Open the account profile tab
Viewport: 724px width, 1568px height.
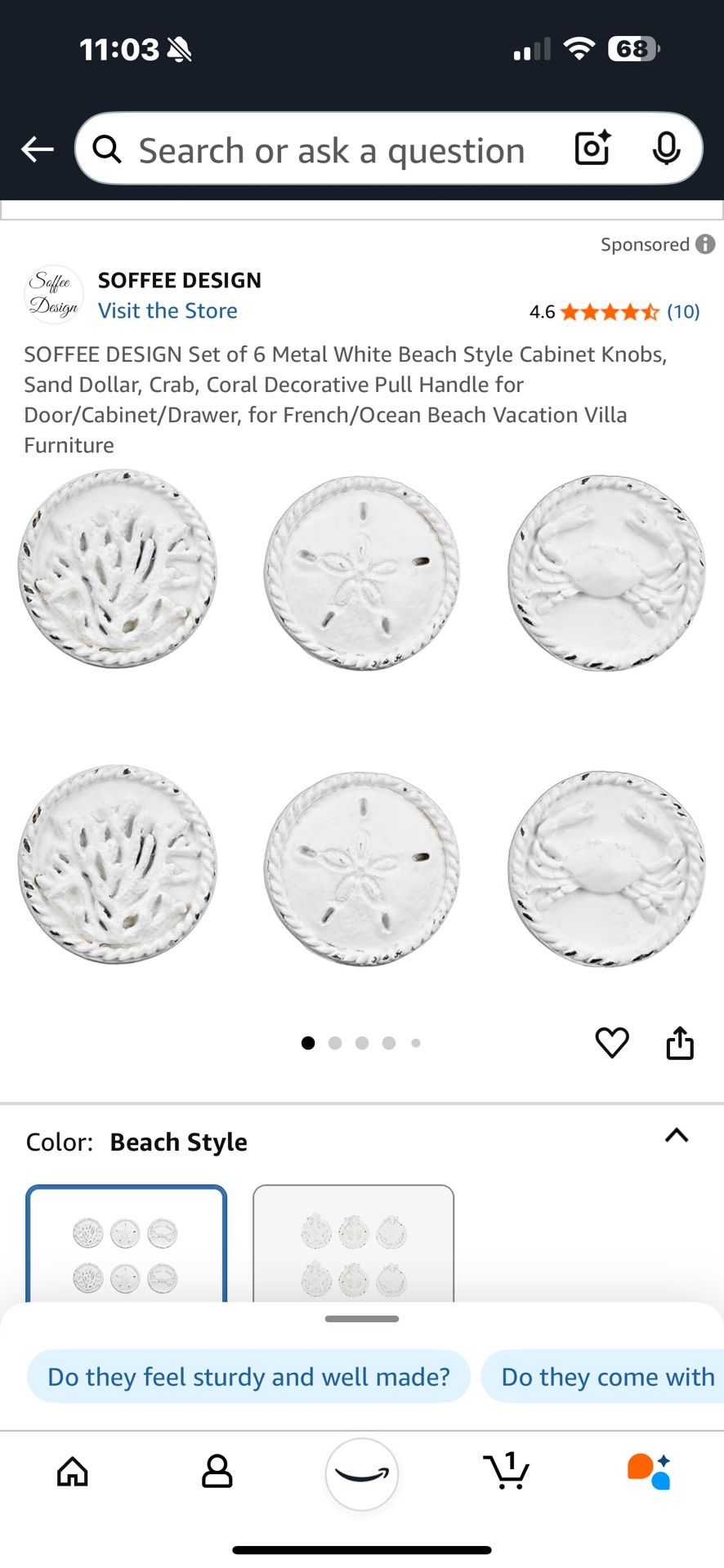click(217, 1472)
